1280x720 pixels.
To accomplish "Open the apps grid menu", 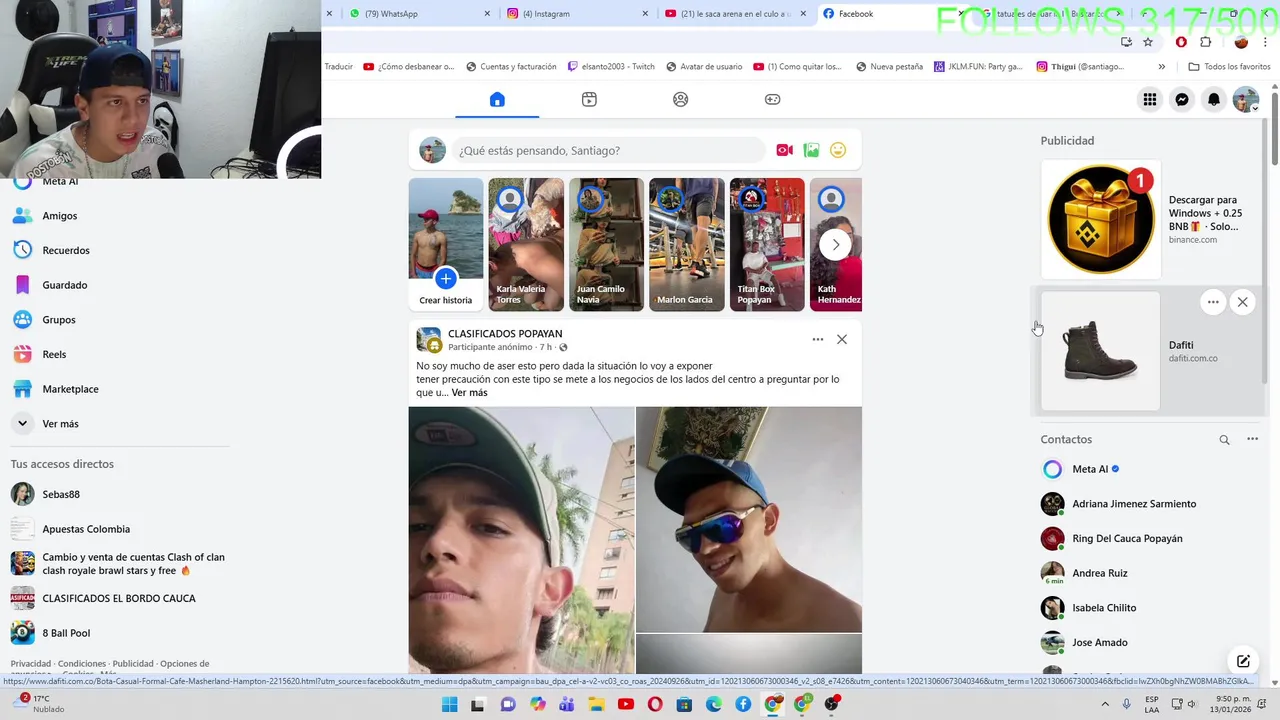I will 1150,100.
